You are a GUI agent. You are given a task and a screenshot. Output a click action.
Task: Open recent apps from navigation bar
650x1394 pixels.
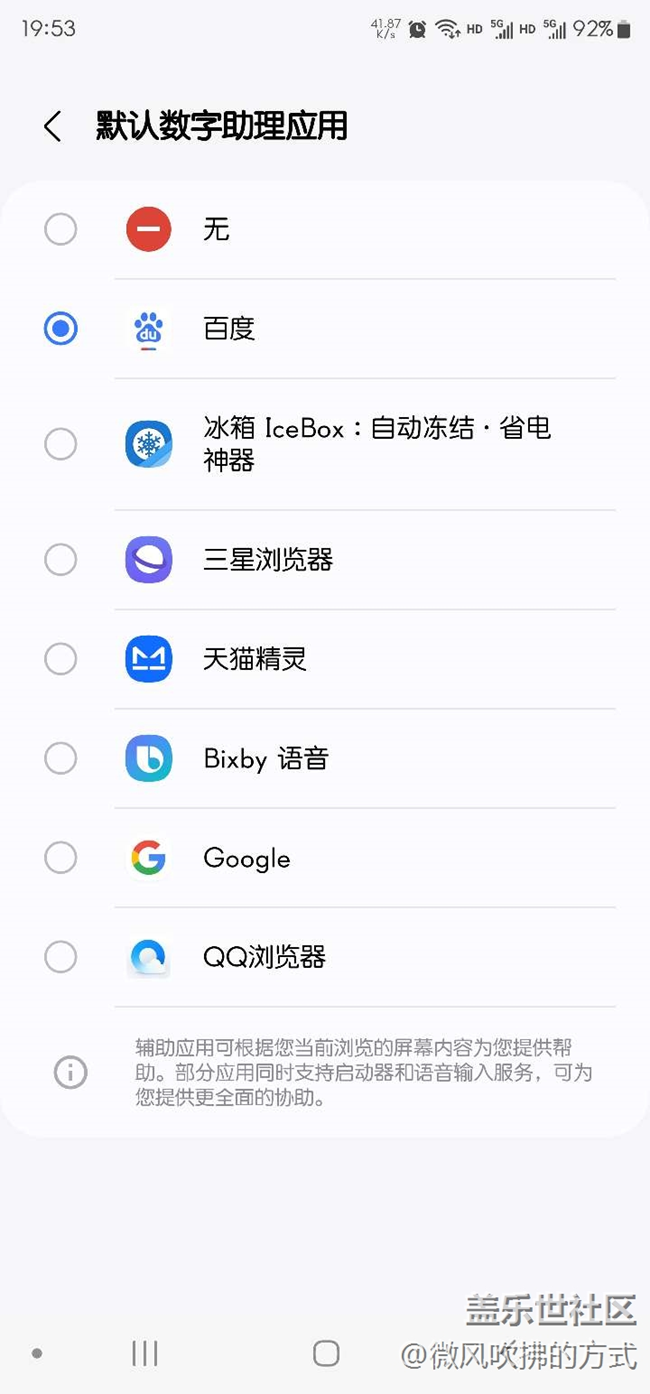point(145,1354)
